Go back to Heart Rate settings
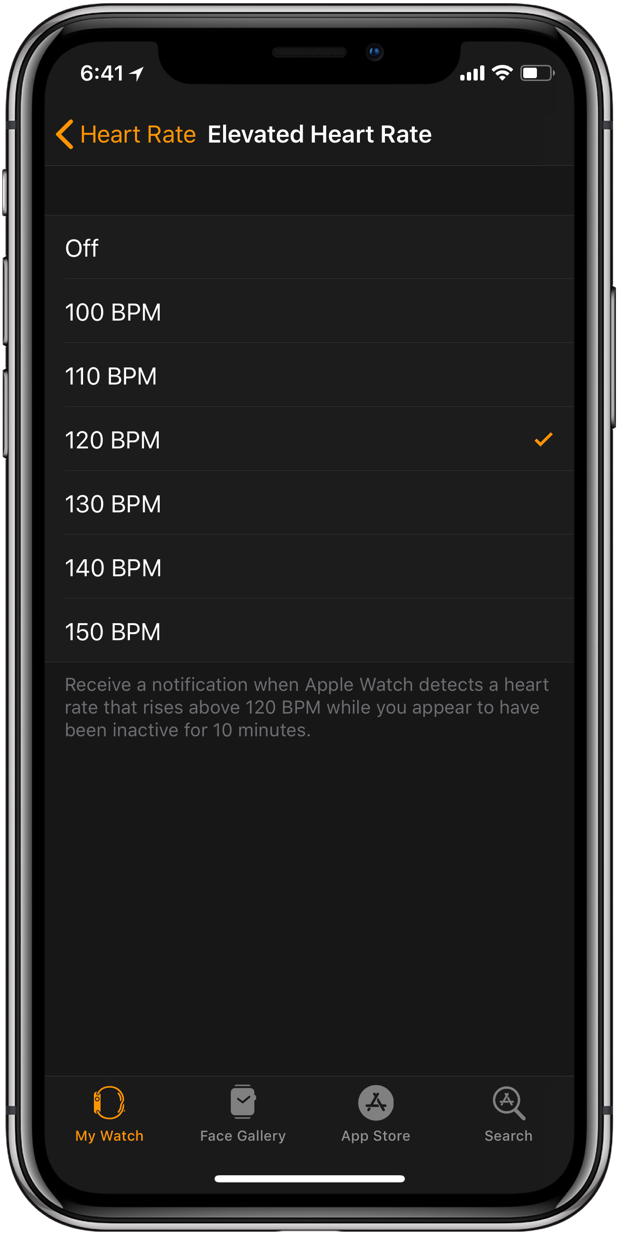This screenshot has height=1234, width=620. [x=127, y=134]
